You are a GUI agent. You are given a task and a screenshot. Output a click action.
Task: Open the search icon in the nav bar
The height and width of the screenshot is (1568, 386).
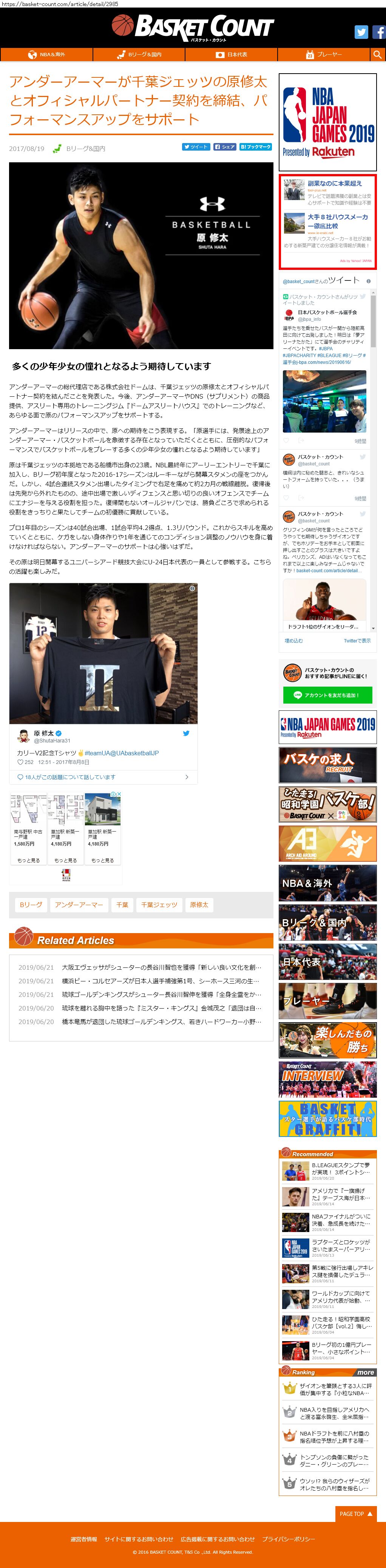[377, 55]
